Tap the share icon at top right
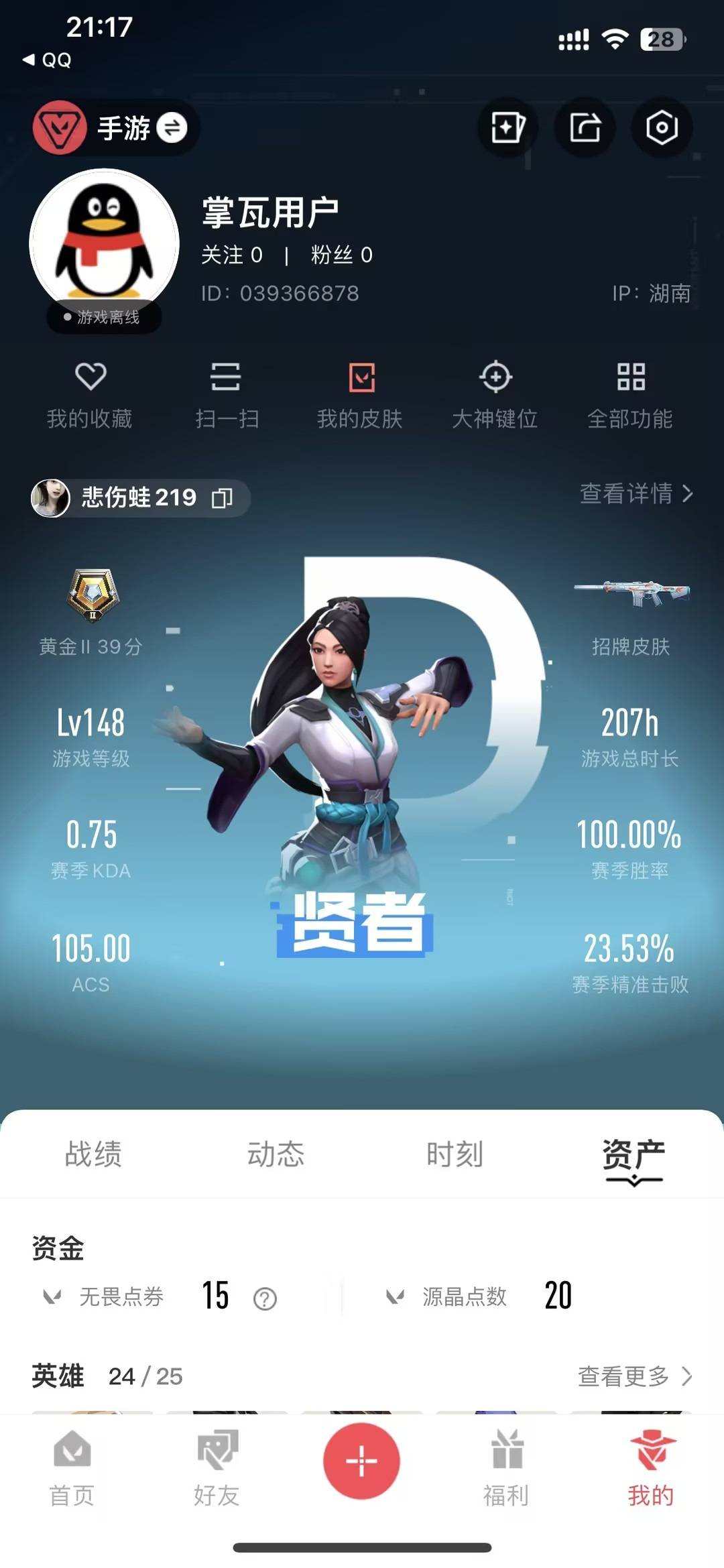 [585, 128]
